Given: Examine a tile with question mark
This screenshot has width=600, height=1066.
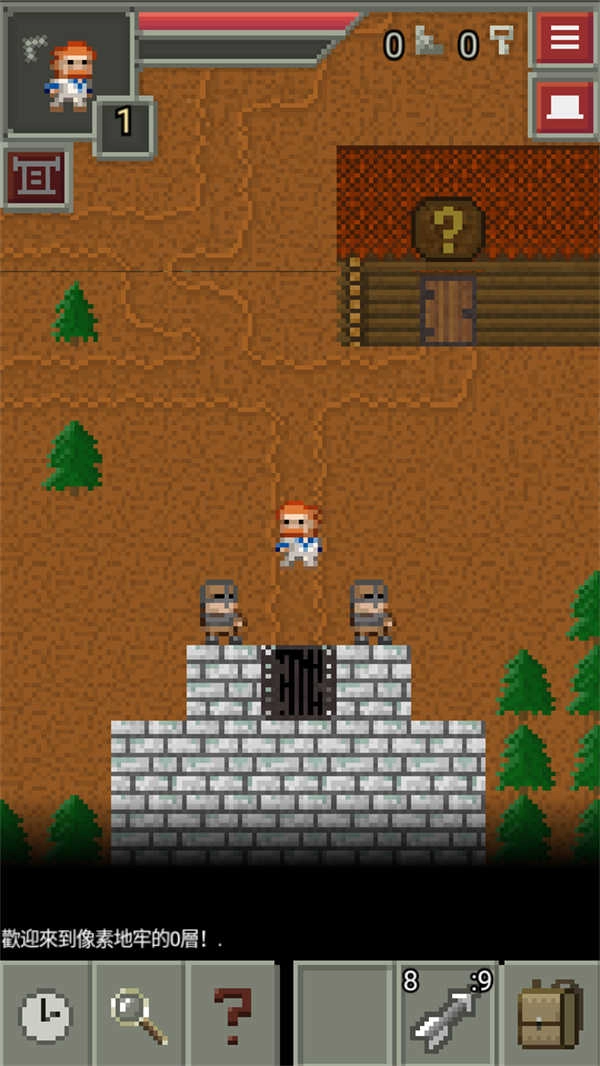Looking at the screenshot, I should pos(232,1014).
